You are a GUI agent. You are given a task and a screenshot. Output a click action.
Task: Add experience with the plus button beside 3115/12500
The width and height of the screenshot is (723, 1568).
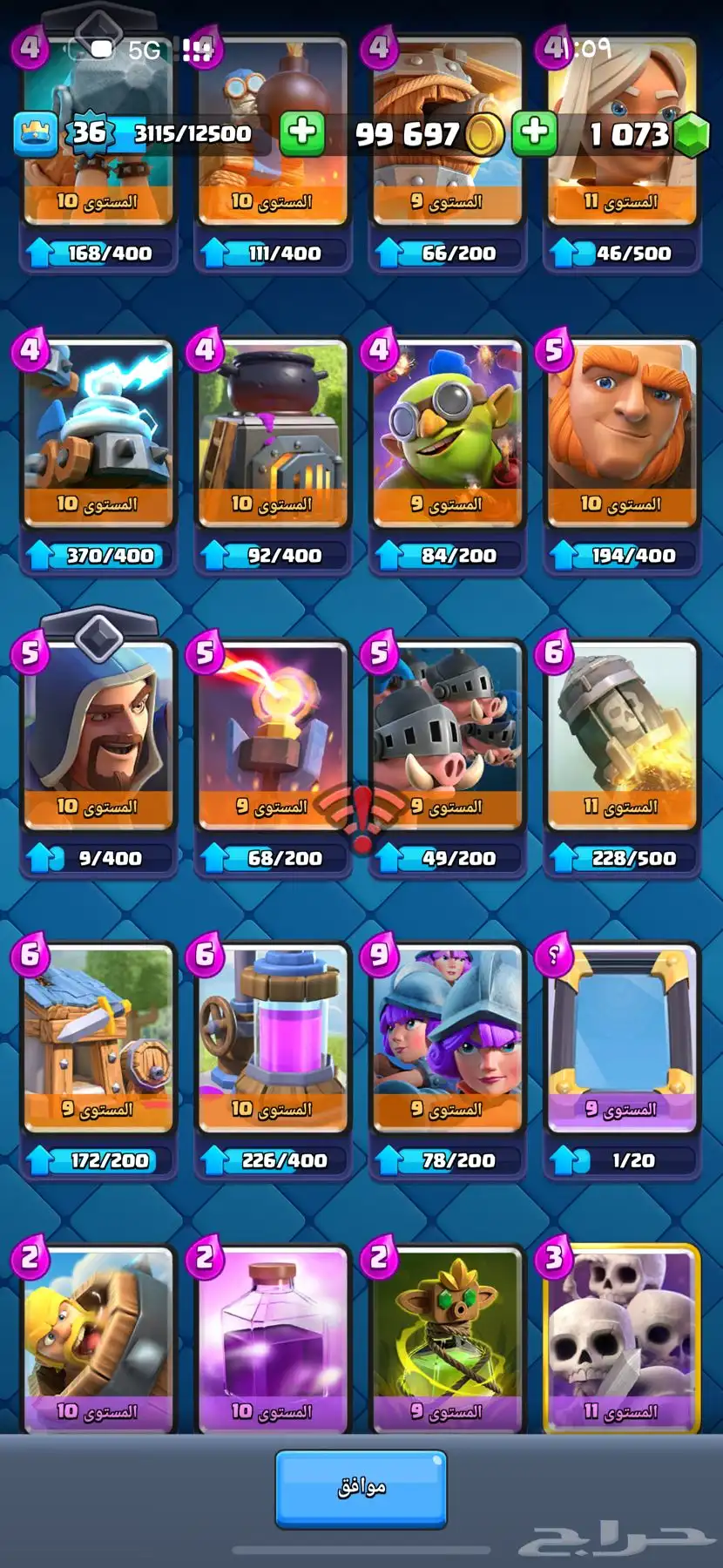point(301,133)
